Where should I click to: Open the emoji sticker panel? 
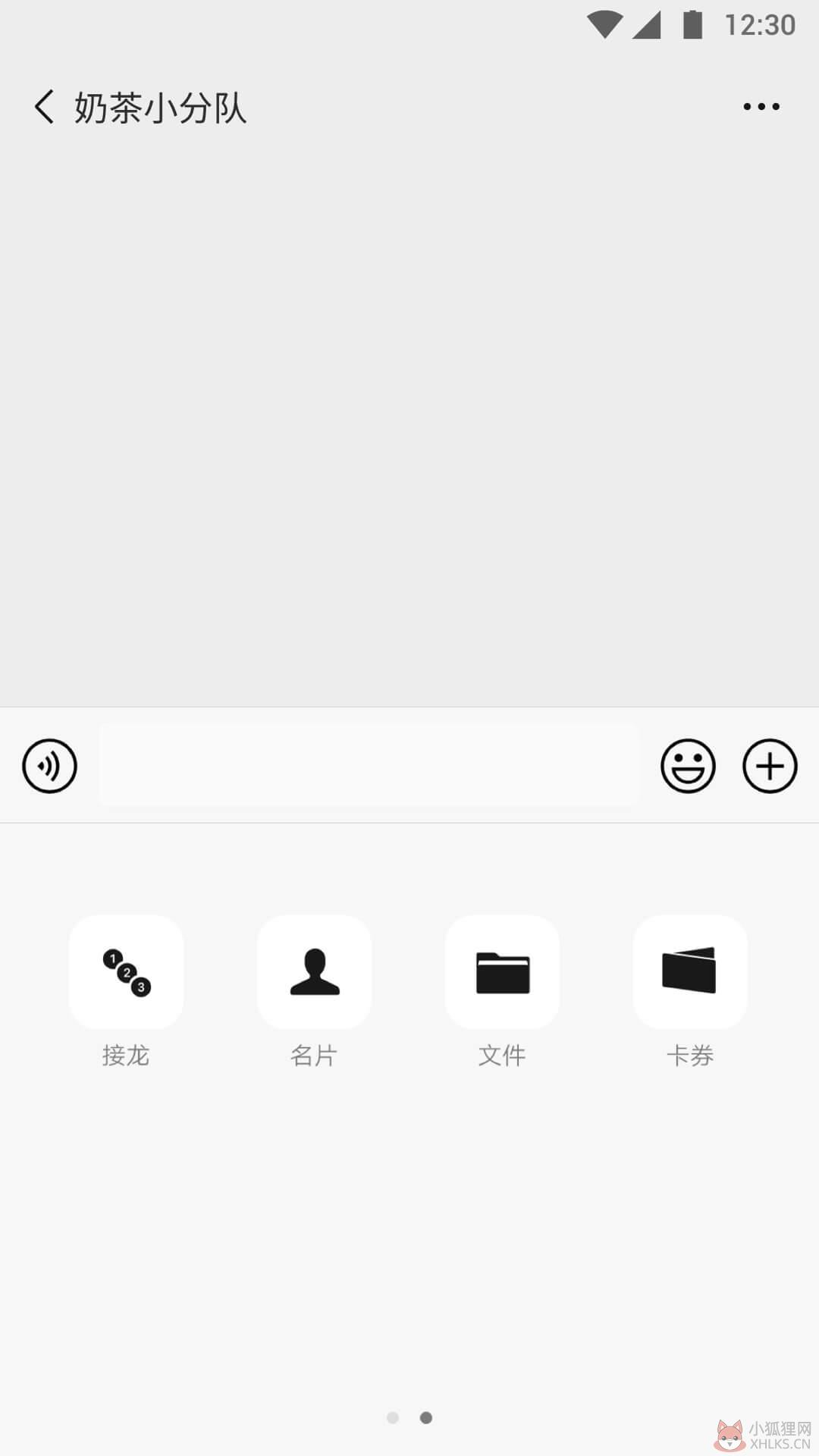688,766
